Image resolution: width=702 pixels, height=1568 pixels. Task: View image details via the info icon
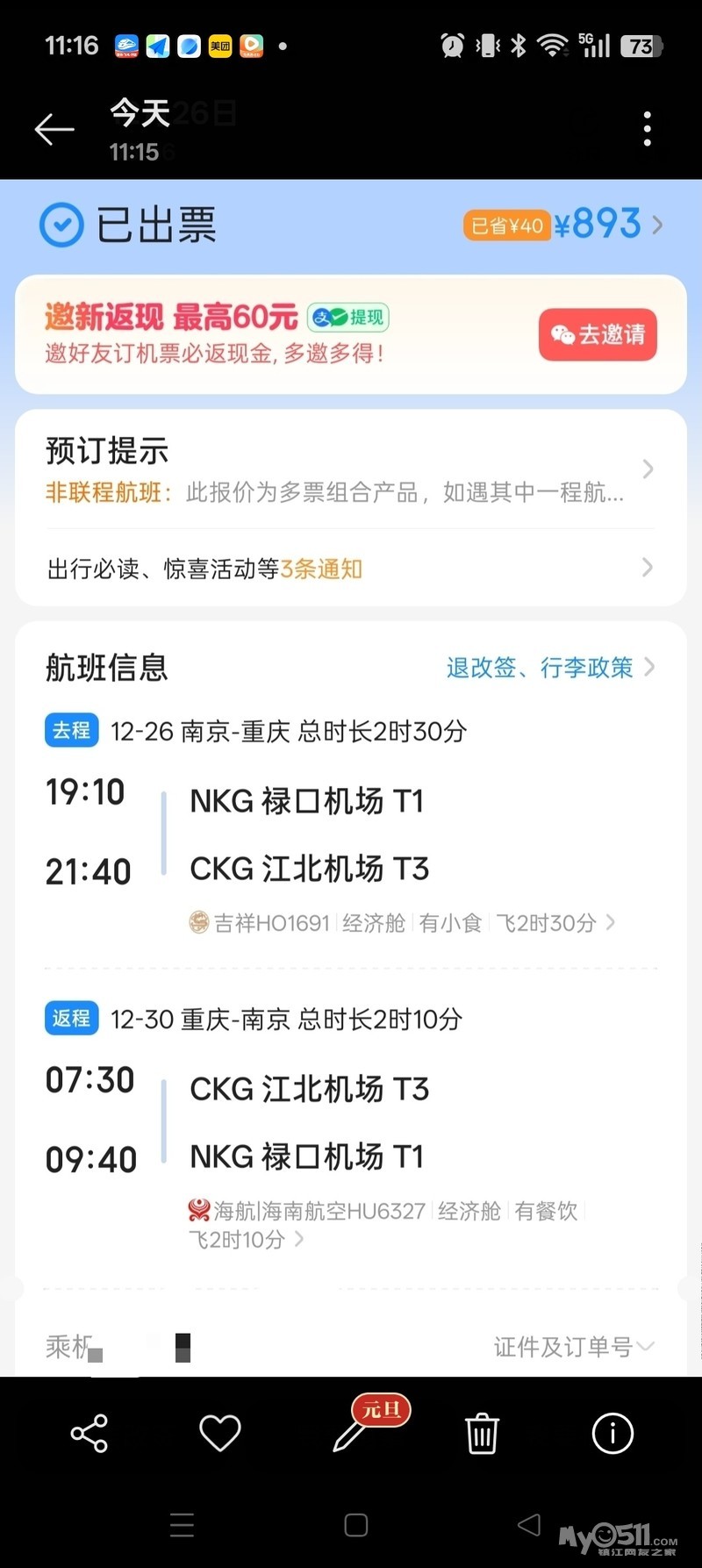pyautogui.click(x=612, y=1434)
